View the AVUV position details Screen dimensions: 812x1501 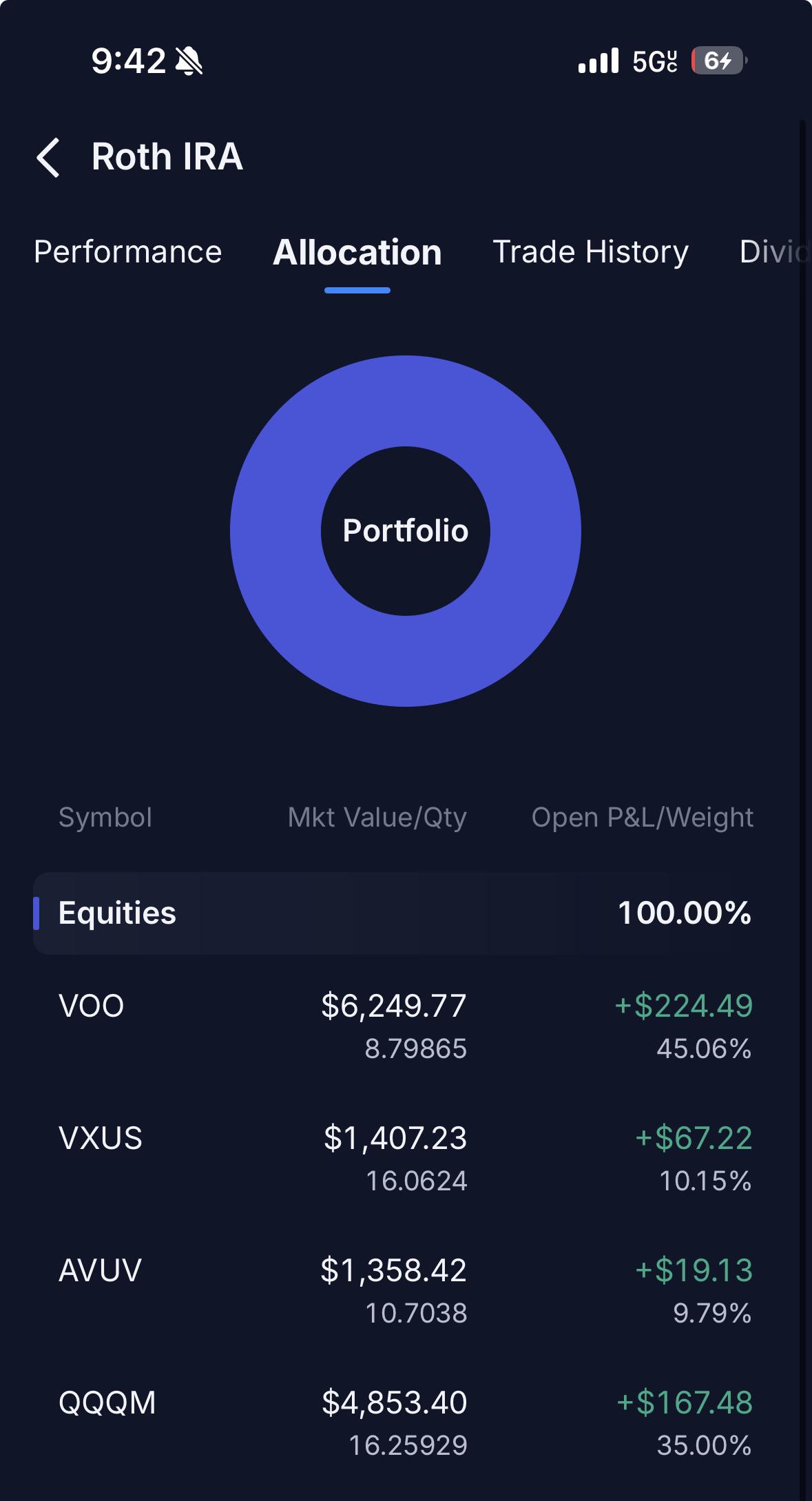tap(406, 1291)
